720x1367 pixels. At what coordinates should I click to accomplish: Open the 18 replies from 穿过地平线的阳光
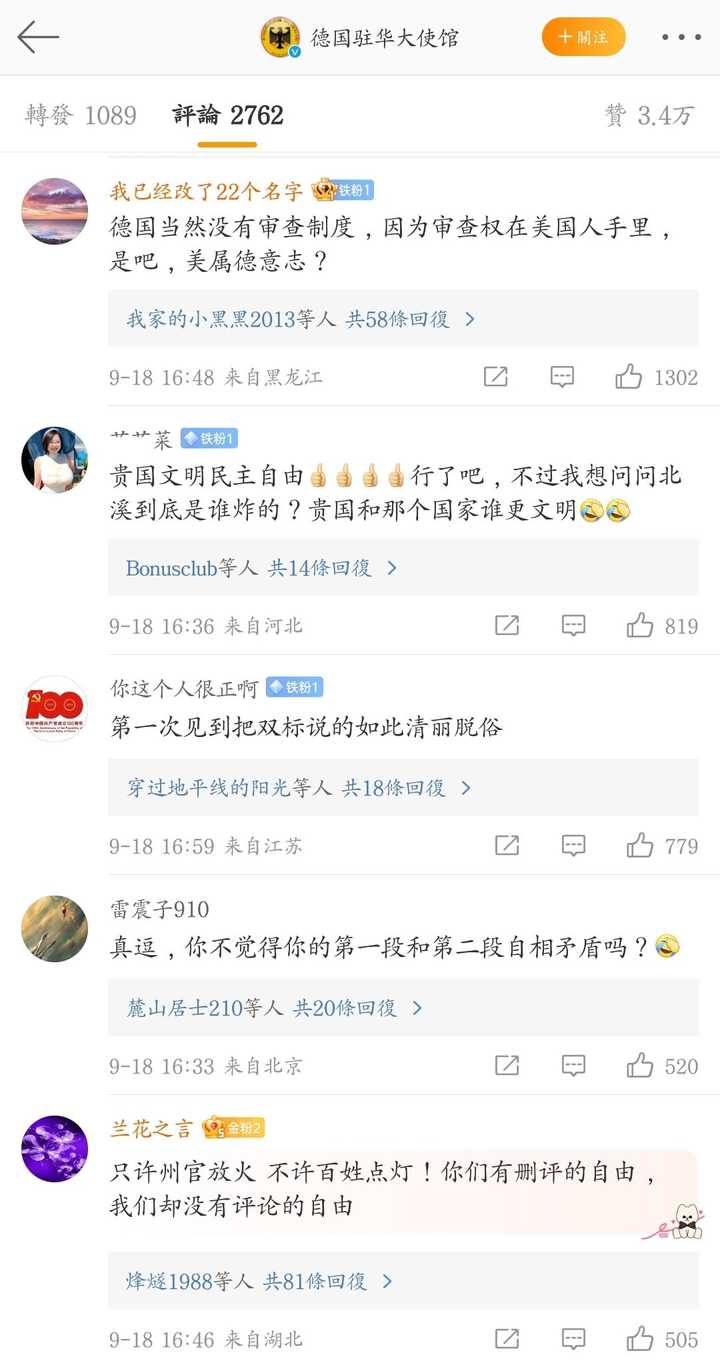tap(299, 787)
